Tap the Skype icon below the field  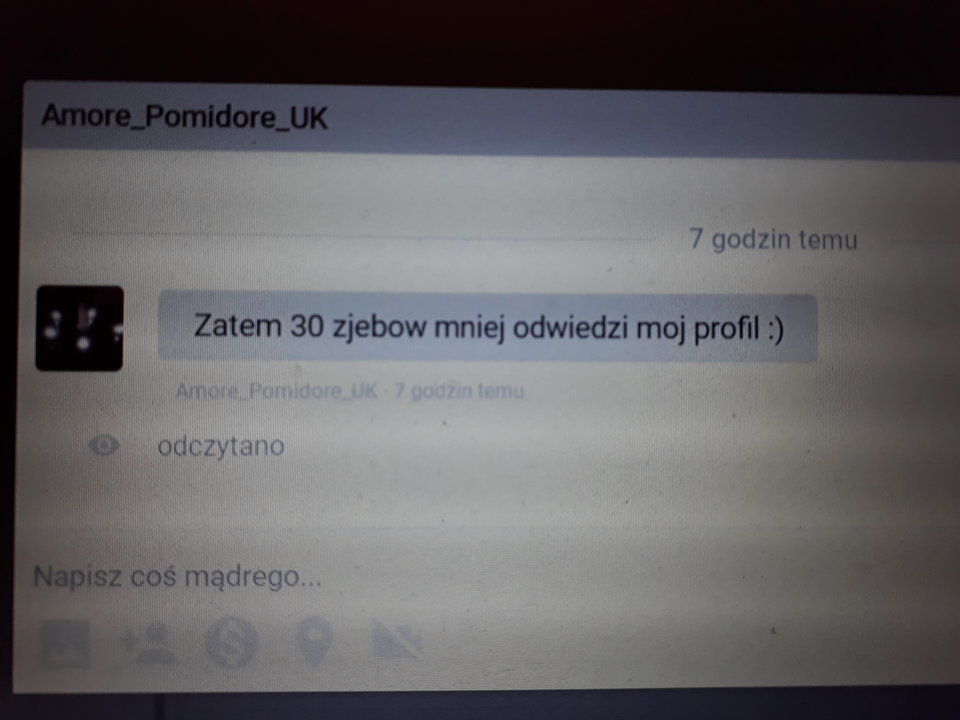(x=231, y=643)
